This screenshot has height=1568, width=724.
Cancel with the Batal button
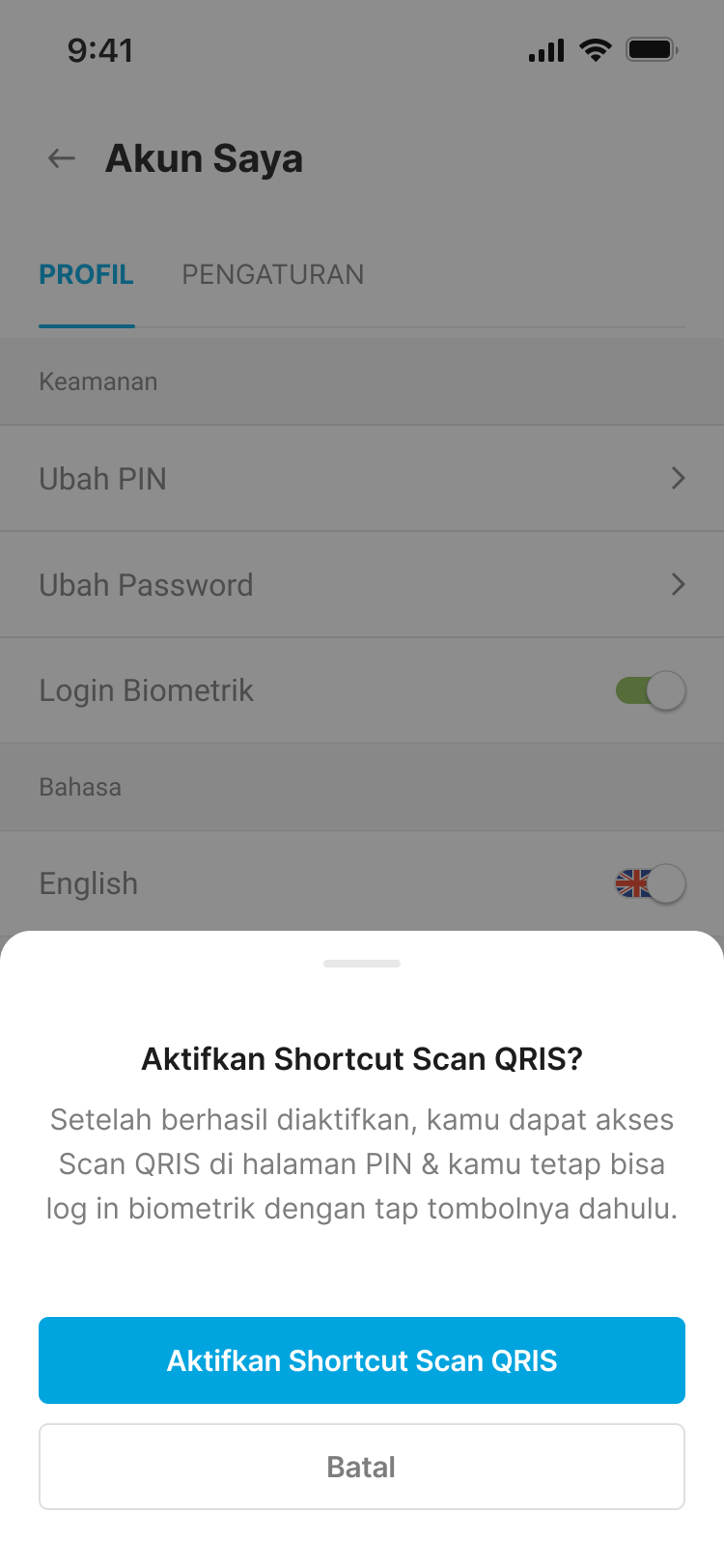pyautogui.click(x=362, y=1467)
